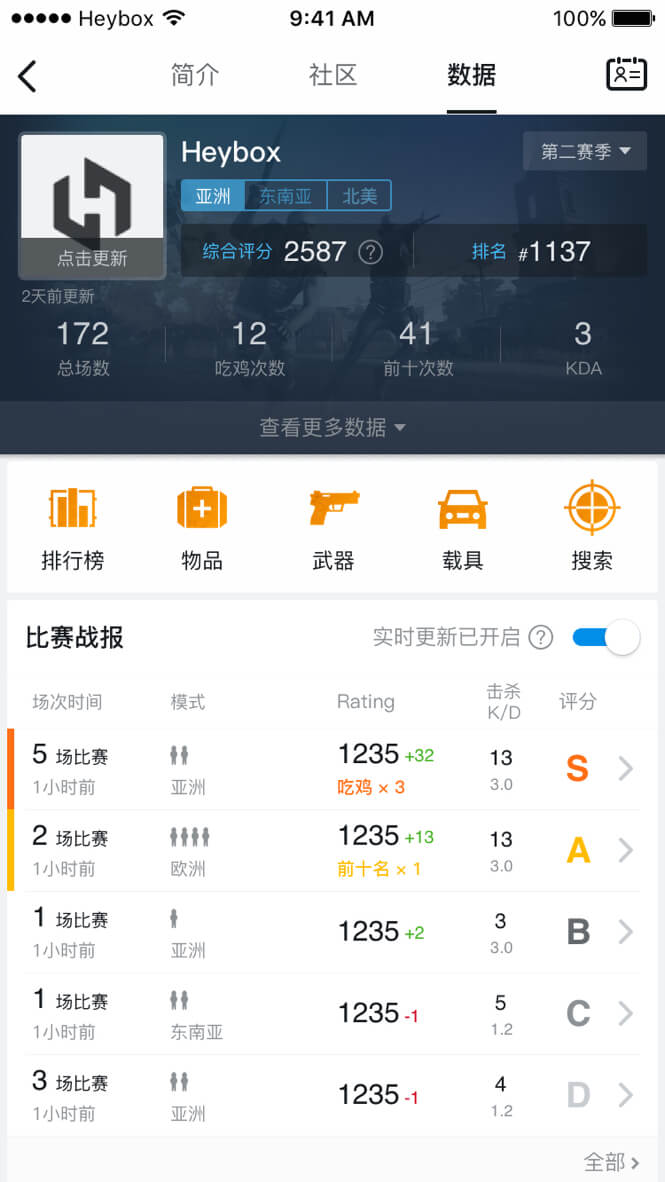Open the 武器 weapons section
Image resolution: width=665 pixels, height=1182 pixels.
tap(333, 527)
